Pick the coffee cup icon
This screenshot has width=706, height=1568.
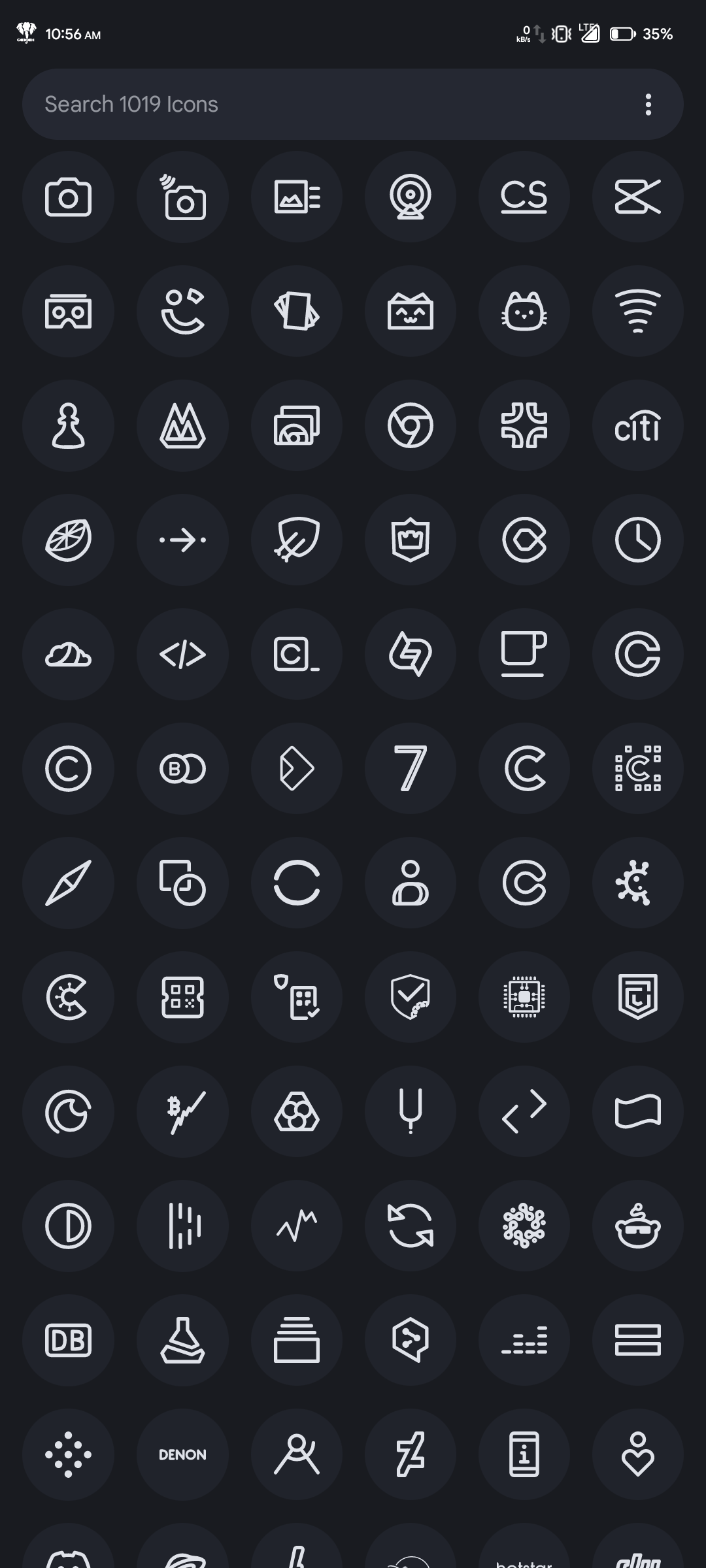(x=524, y=655)
